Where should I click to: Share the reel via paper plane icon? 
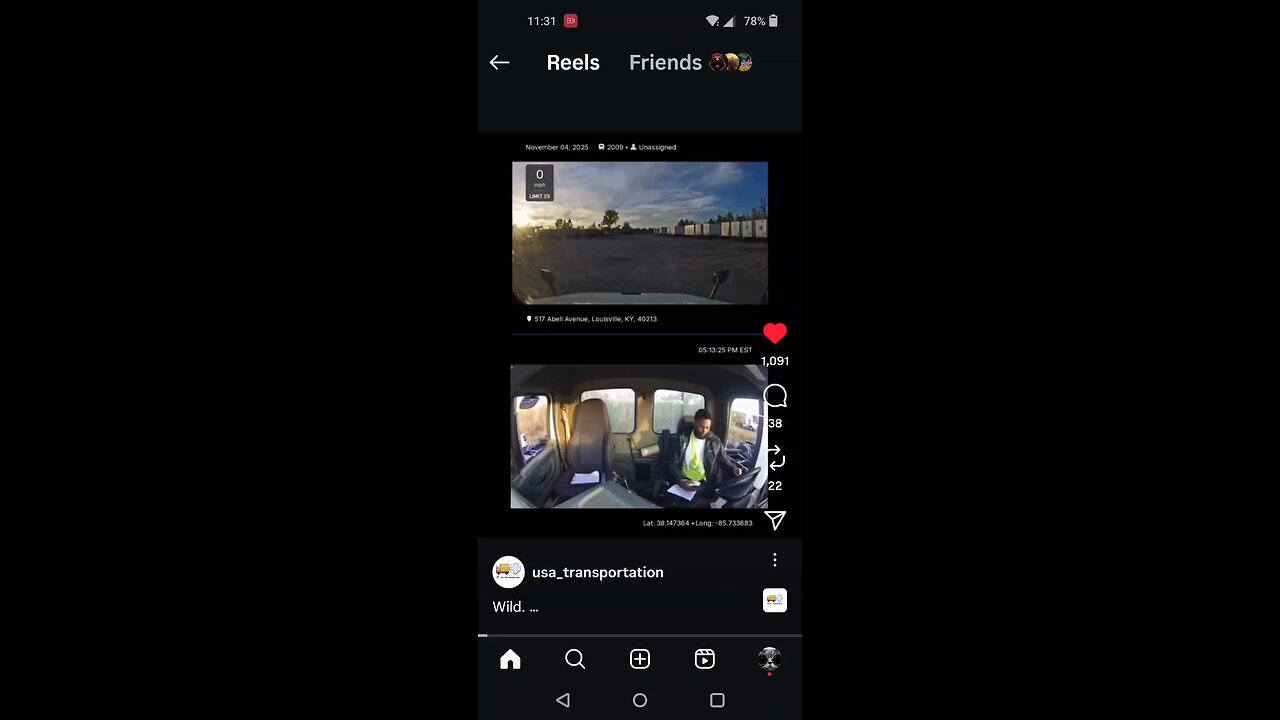(x=775, y=520)
